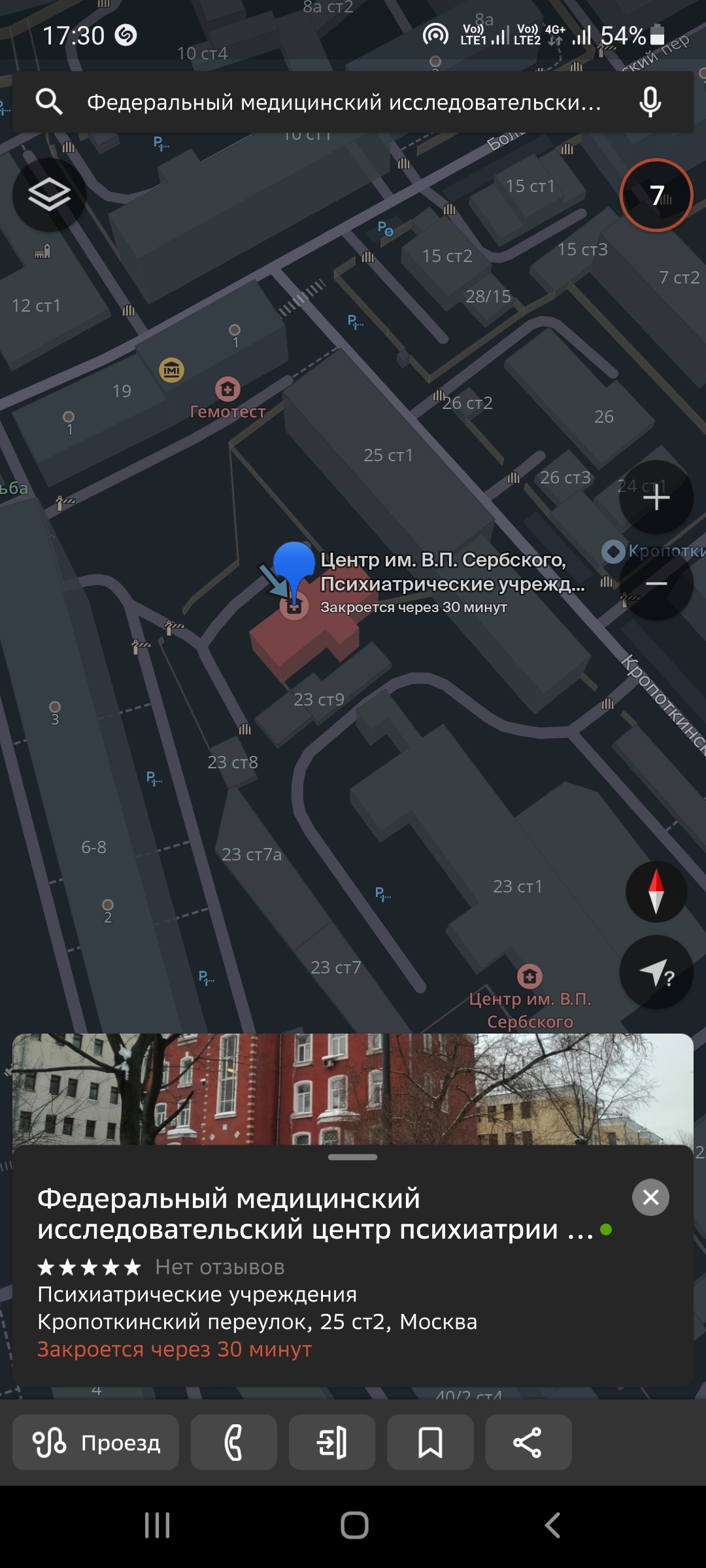Show entrances with the door arrow button
Screen dimensions: 706x1568
pyautogui.click(x=332, y=1442)
